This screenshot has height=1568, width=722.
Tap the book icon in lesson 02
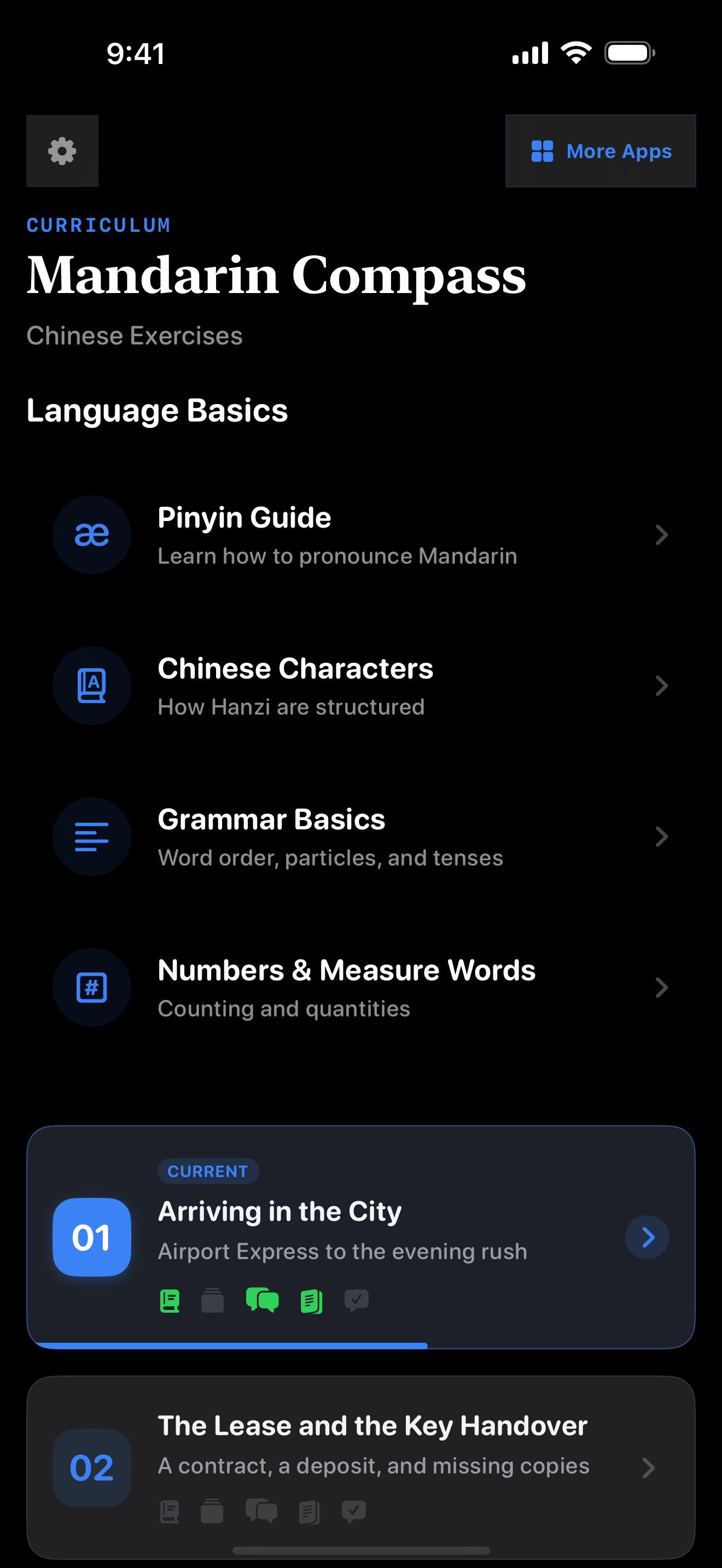point(169,1511)
